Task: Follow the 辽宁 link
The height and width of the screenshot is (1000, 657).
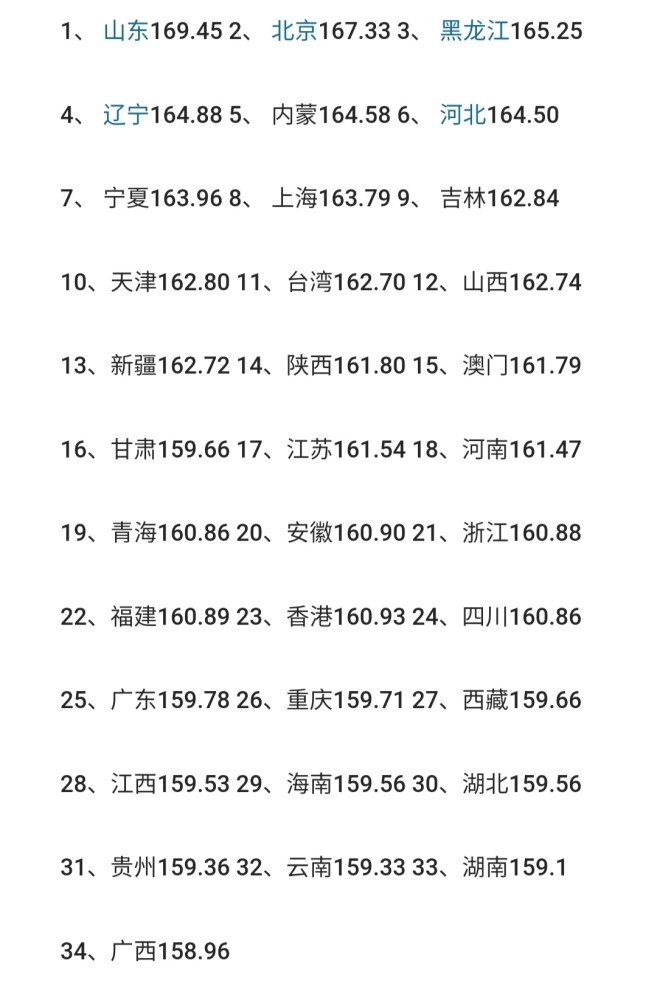Action: click(x=126, y=115)
